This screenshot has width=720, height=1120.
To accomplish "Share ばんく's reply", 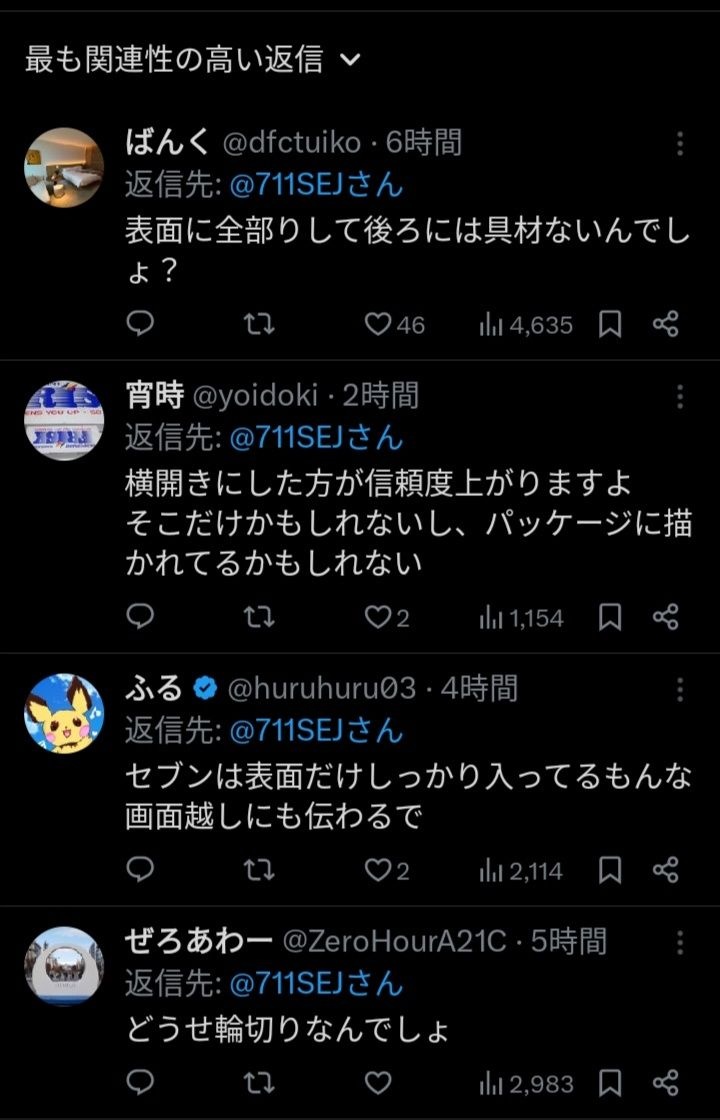I will [x=666, y=324].
